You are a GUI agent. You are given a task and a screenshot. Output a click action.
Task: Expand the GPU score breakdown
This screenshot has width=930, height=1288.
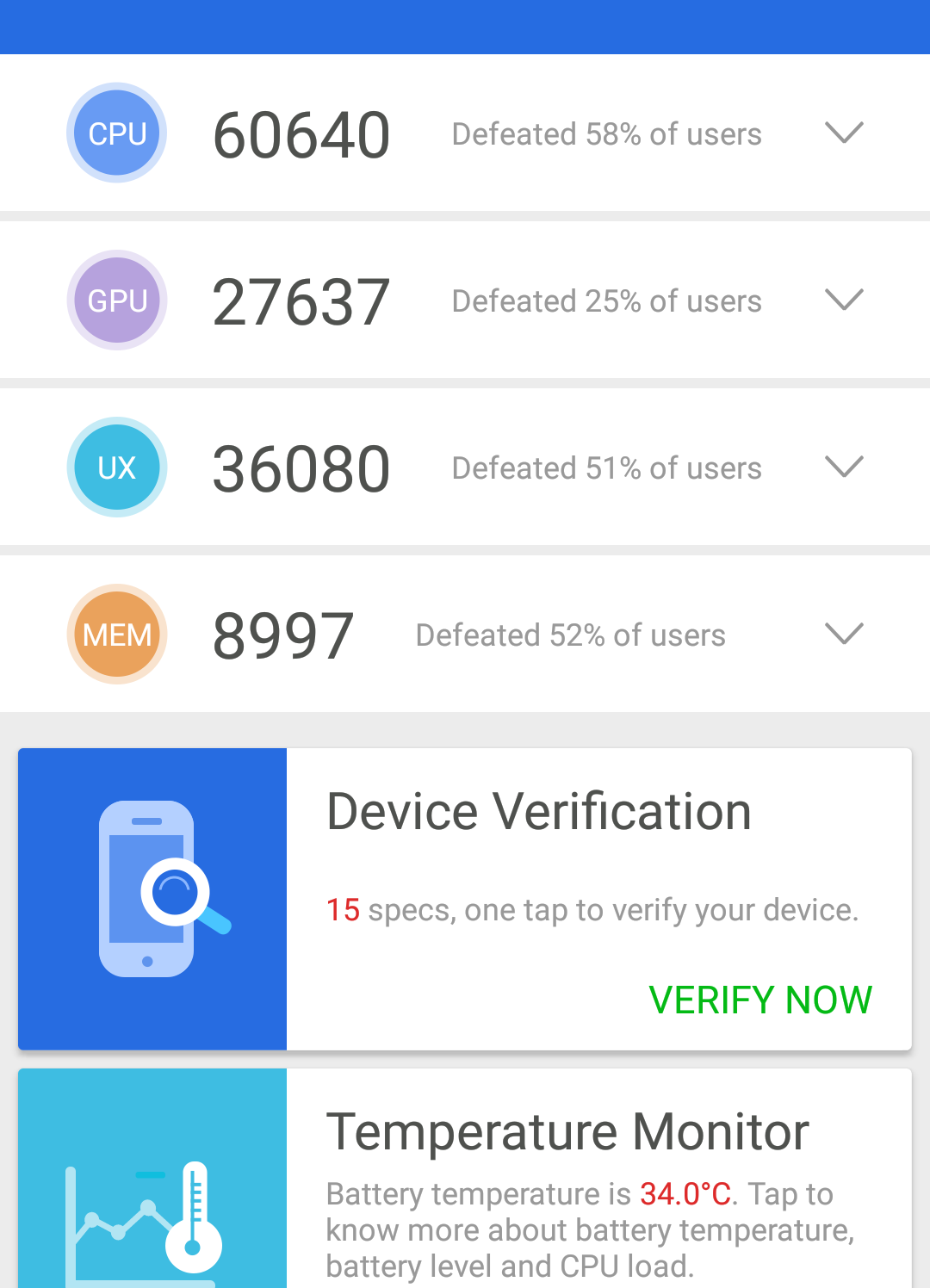point(844,300)
